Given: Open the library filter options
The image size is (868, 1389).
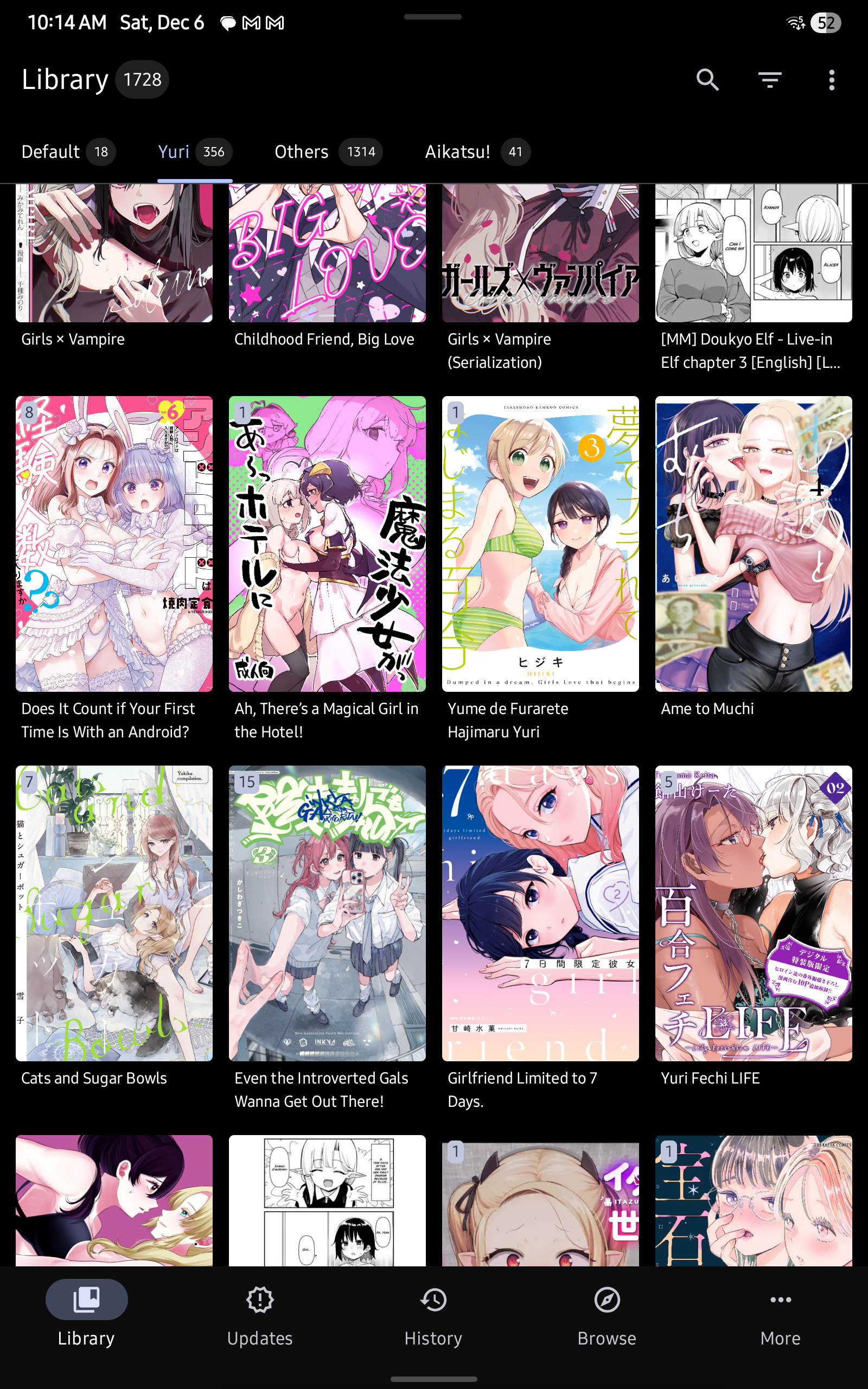Looking at the screenshot, I should pyautogui.click(x=770, y=80).
